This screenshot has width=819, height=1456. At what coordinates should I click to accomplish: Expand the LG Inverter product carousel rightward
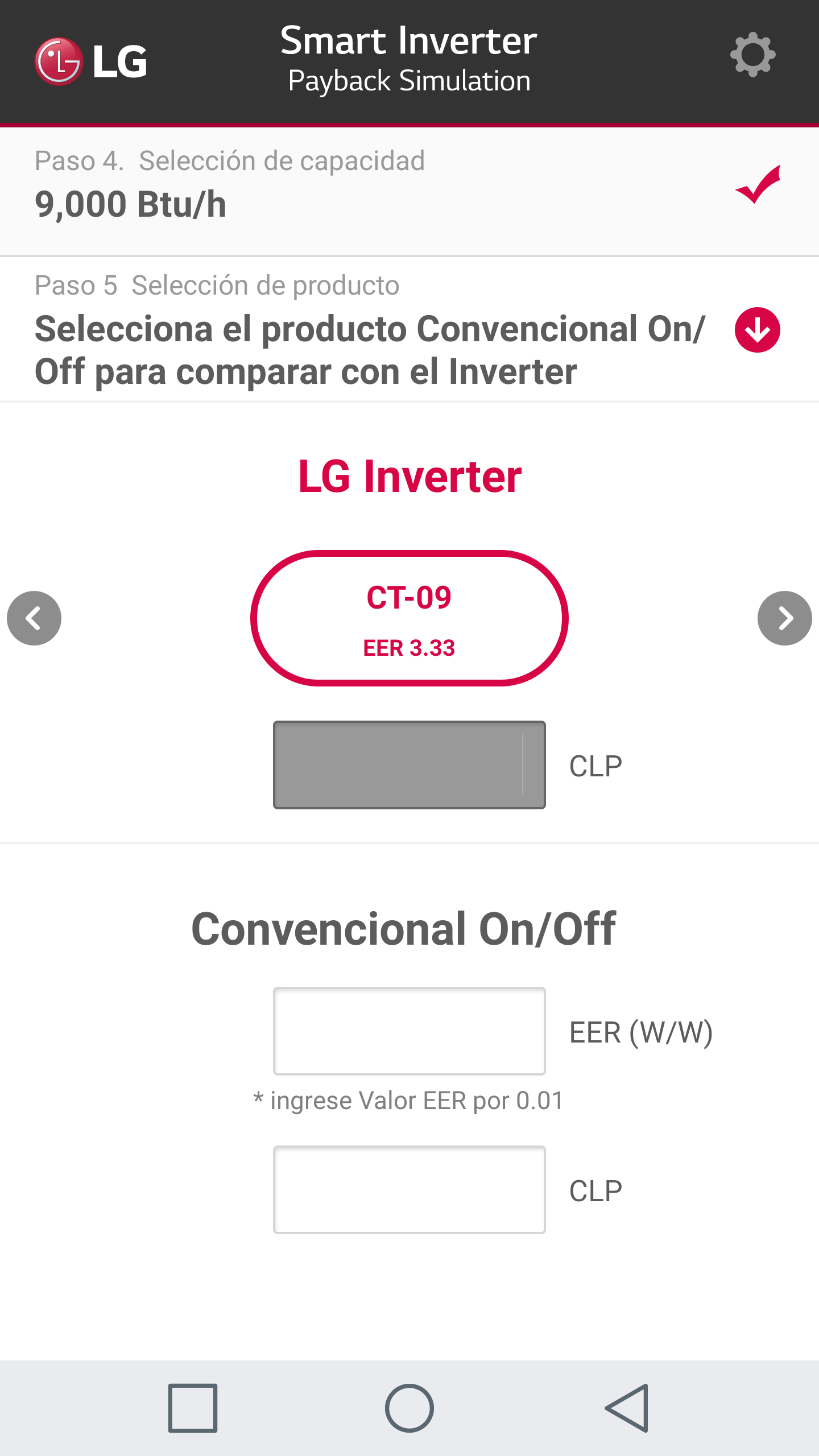tap(785, 618)
